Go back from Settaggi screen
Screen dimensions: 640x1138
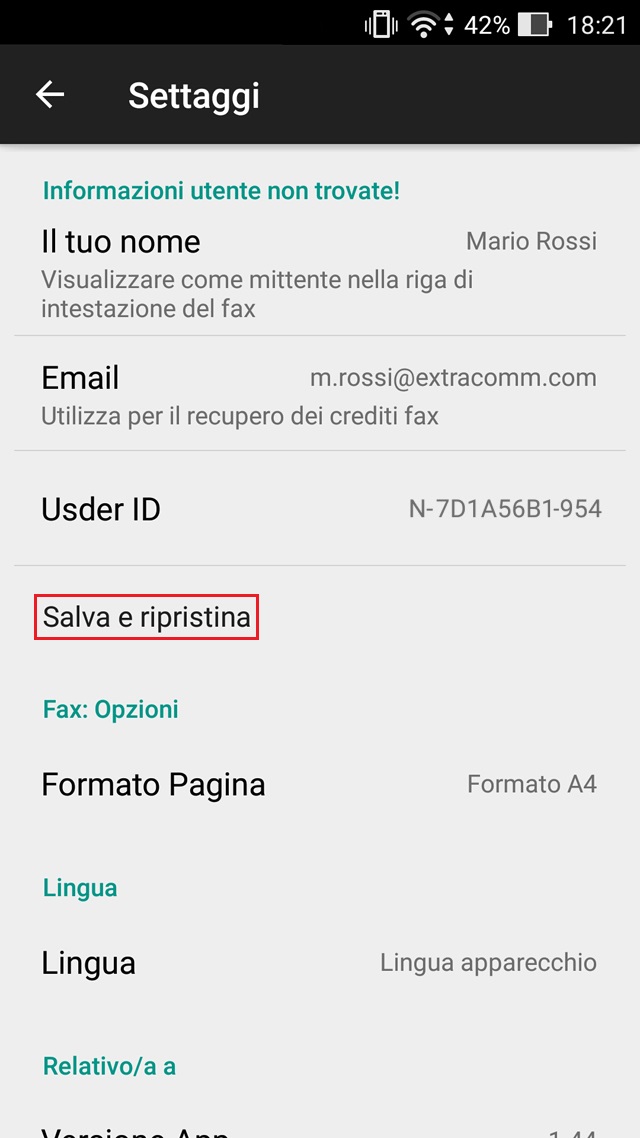click(x=49, y=95)
